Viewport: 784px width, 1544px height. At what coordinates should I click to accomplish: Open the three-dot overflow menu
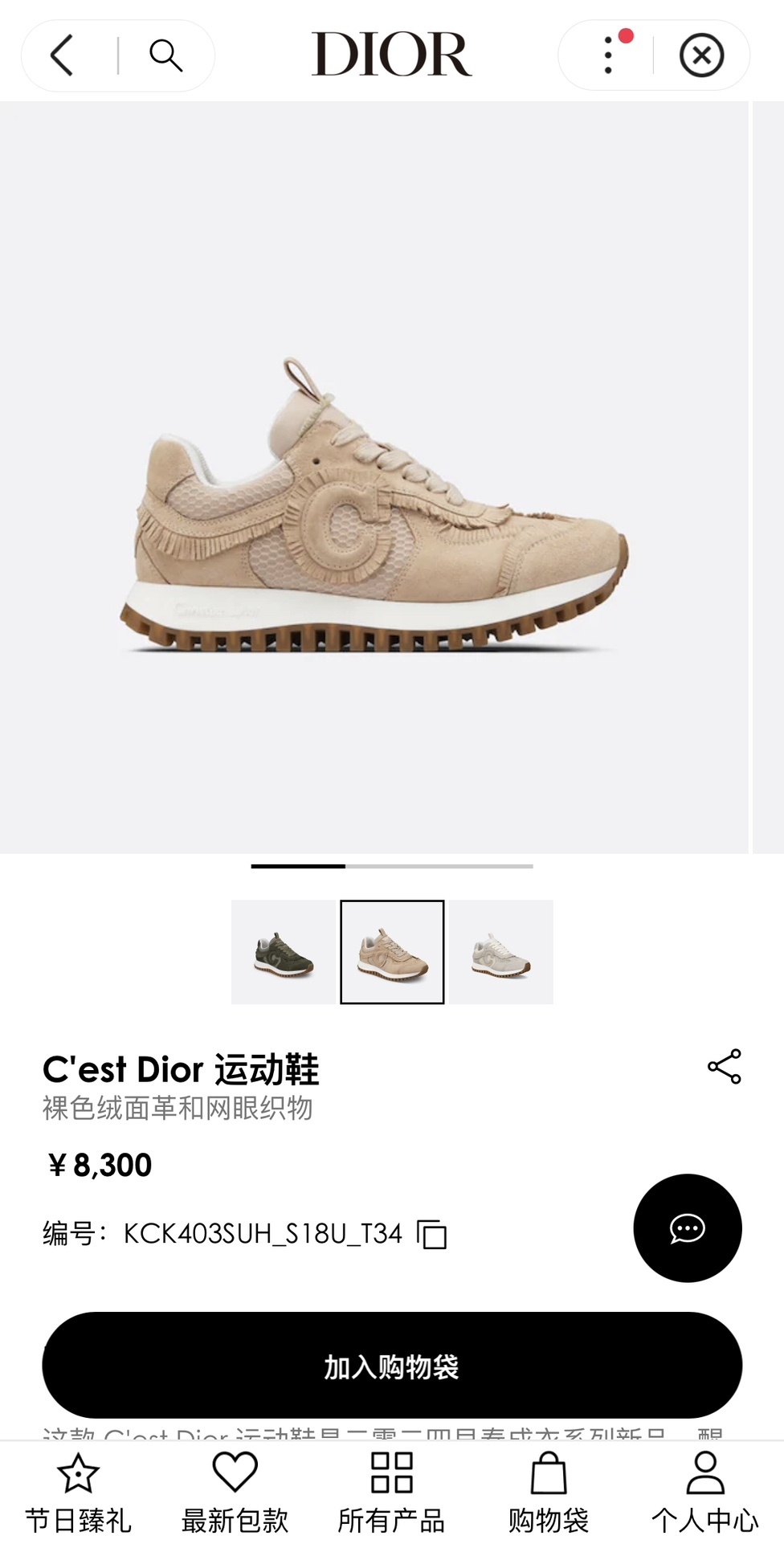(608, 55)
